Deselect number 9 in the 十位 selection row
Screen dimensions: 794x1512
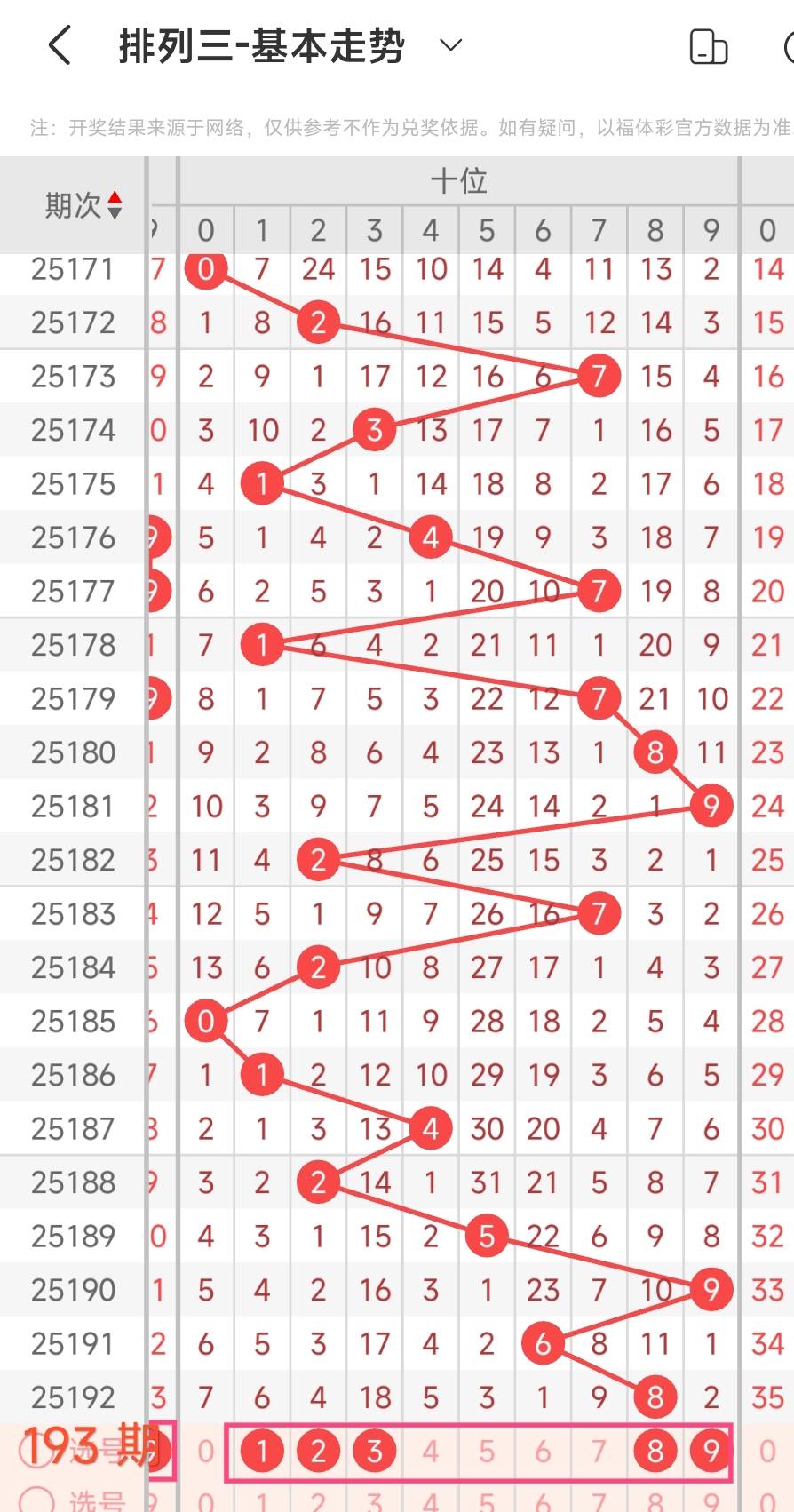click(711, 1452)
